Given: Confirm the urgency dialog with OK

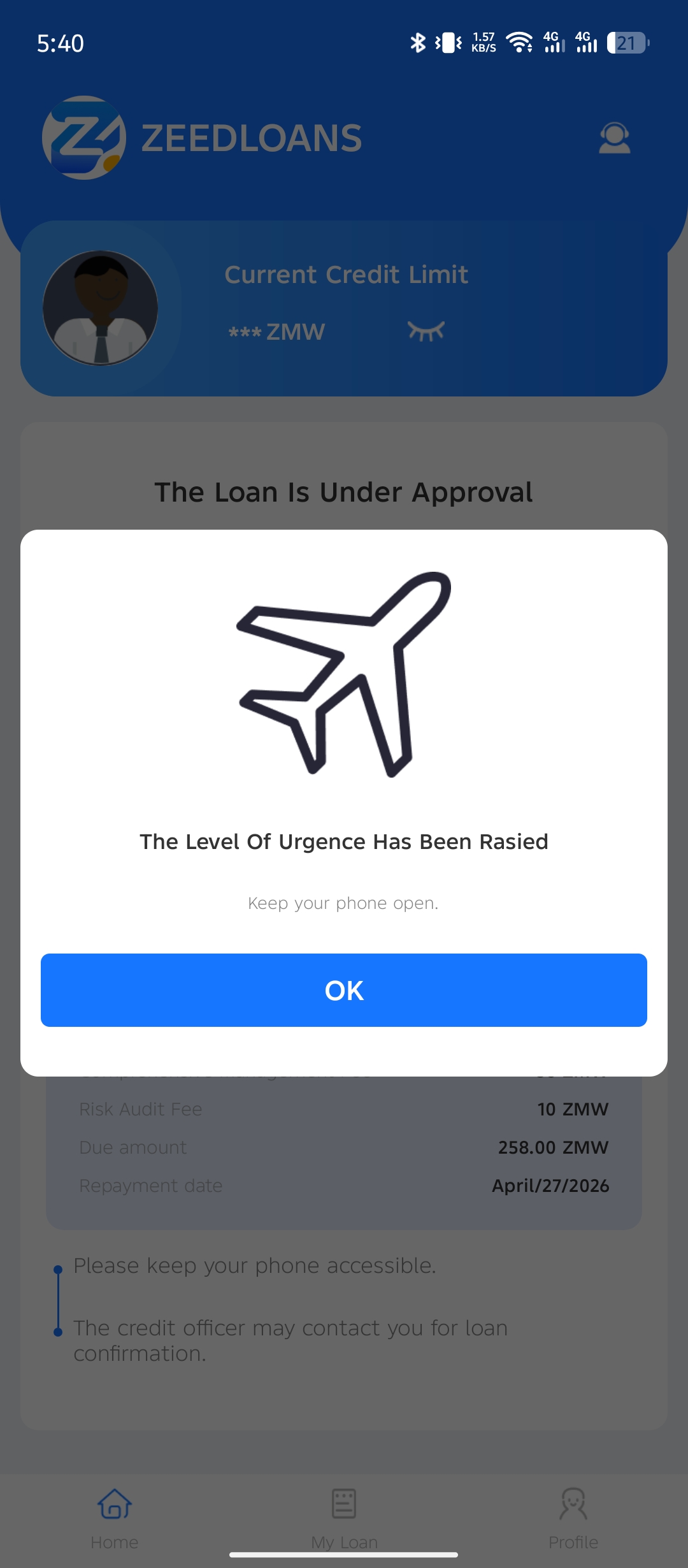Looking at the screenshot, I should tap(344, 990).
